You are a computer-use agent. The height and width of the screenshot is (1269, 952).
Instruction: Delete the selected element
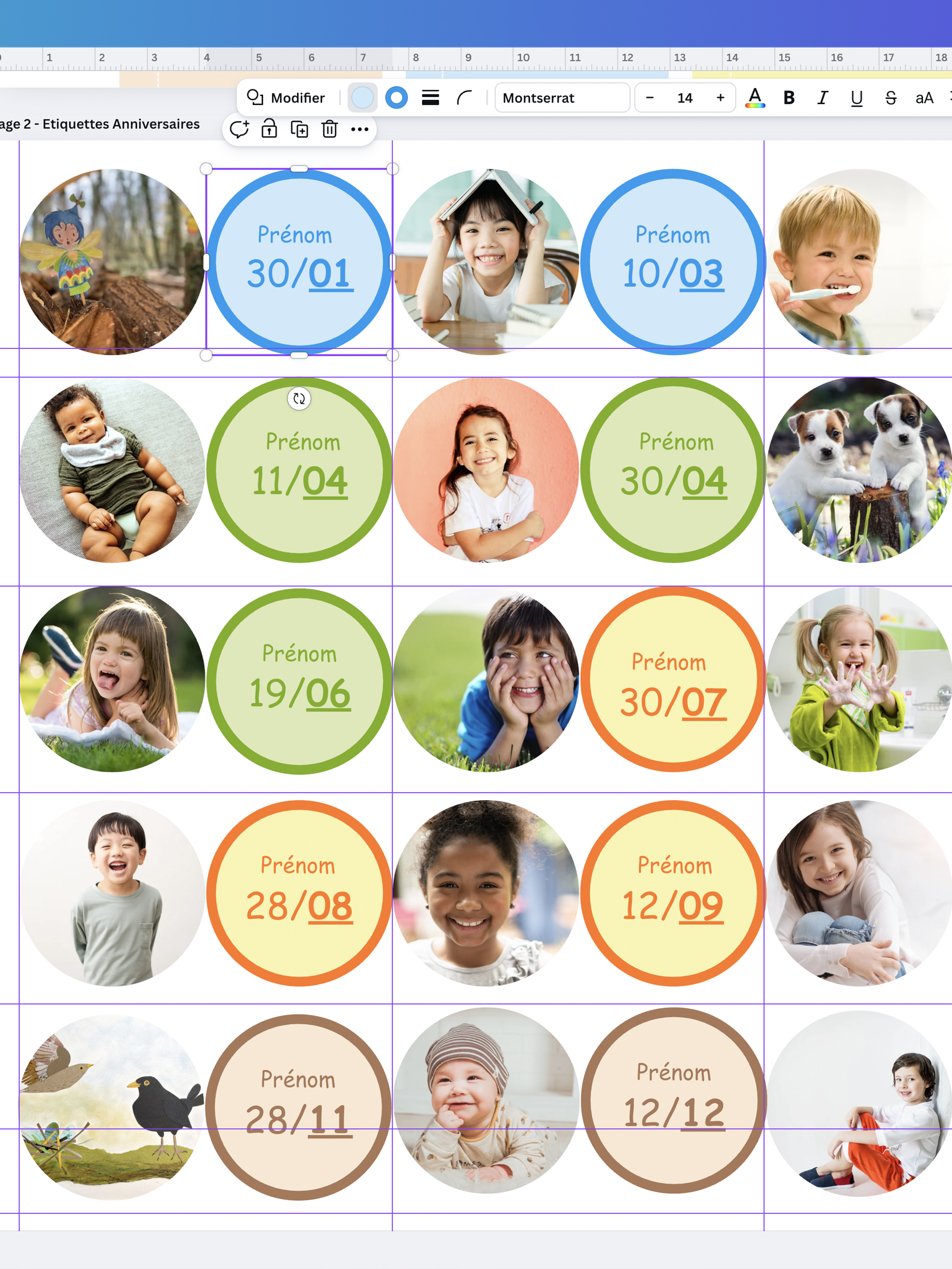pos(329,130)
